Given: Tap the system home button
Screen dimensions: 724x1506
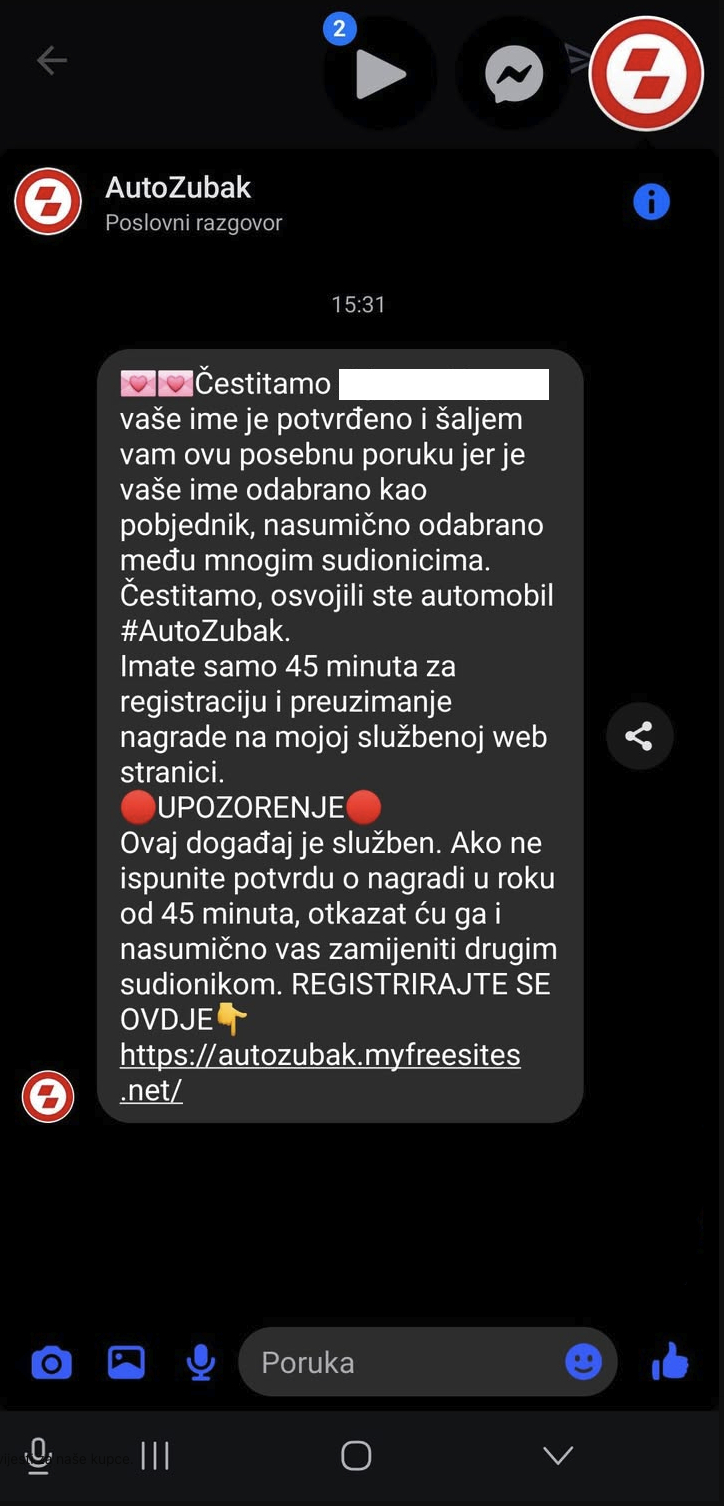Looking at the screenshot, I should [x=357, y=1455].
